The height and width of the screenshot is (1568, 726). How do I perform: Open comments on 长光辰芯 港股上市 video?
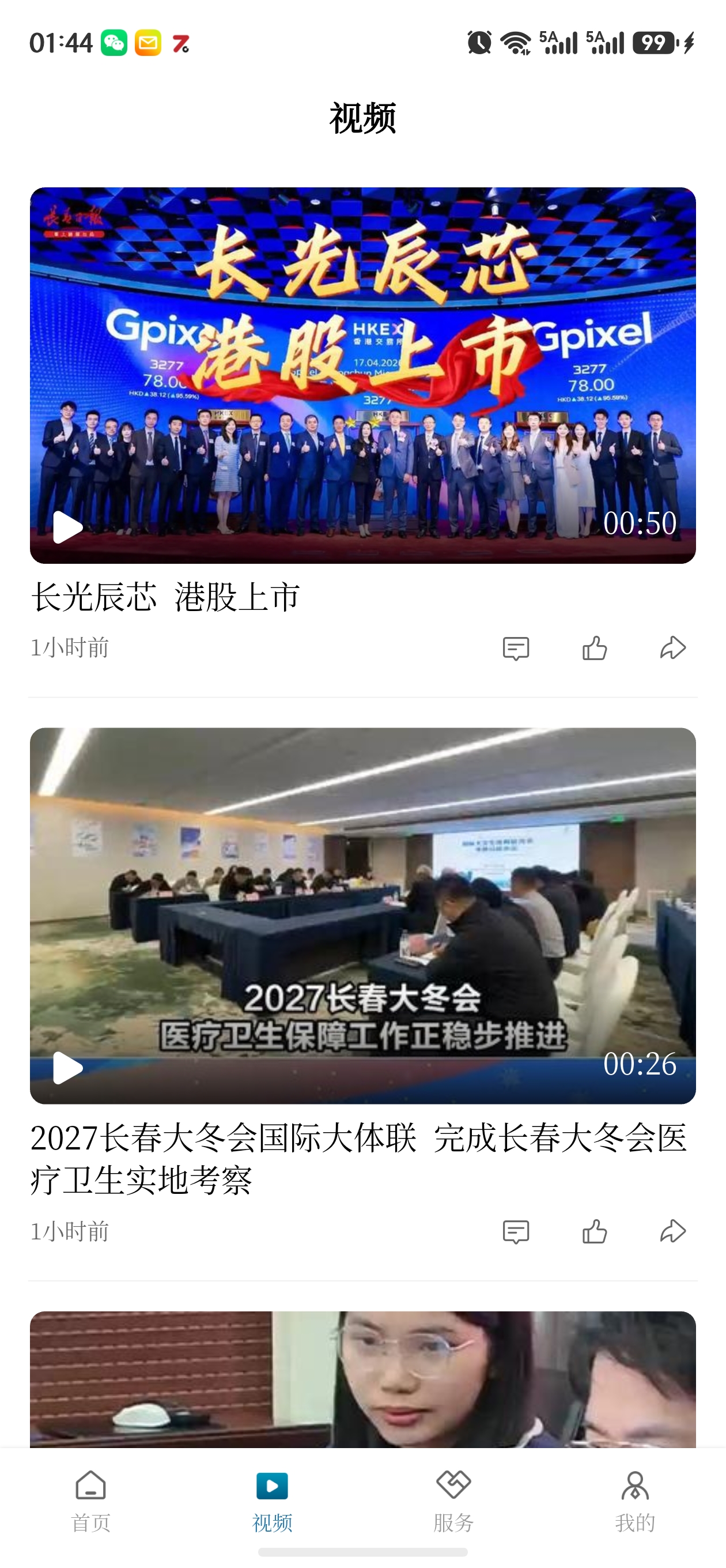(516, 649)
